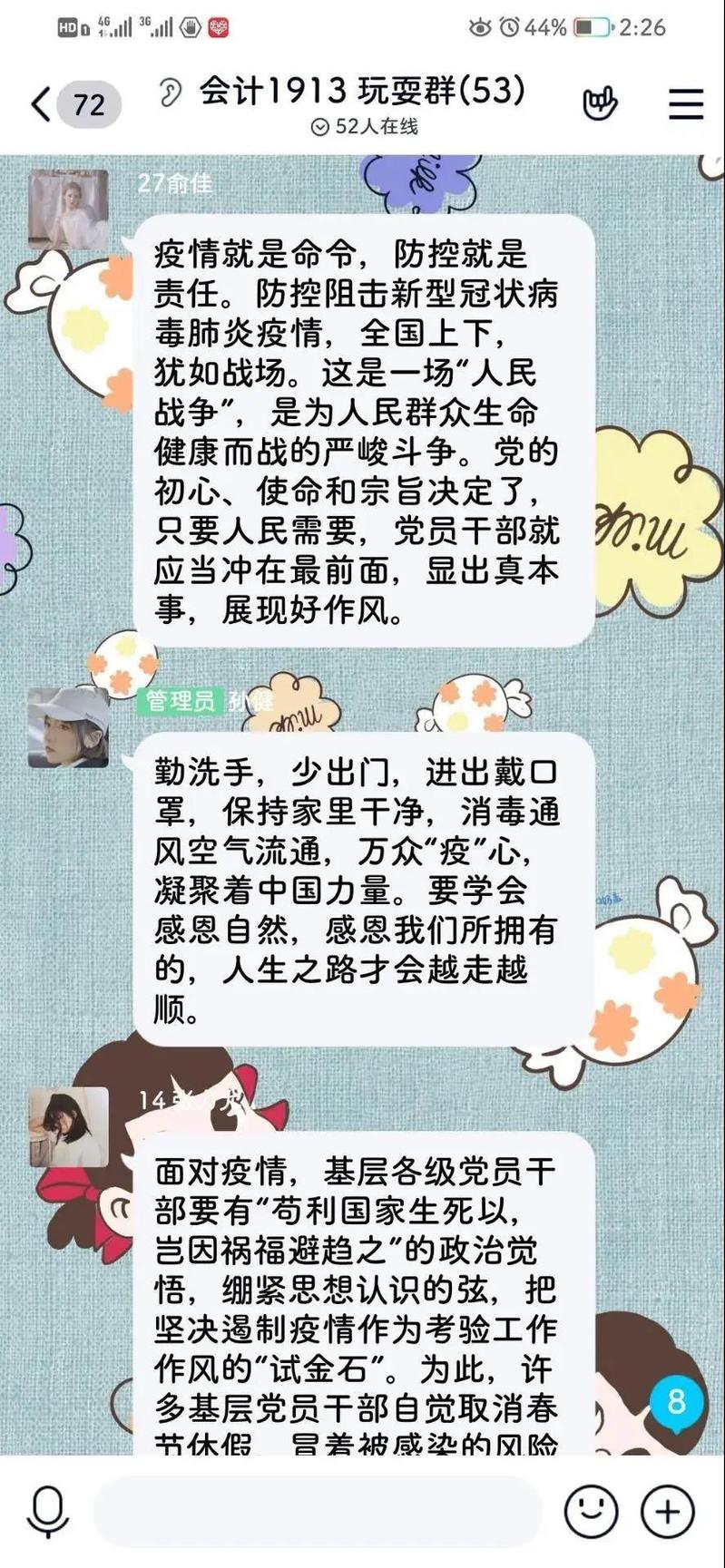Tap the voice microphone icon
725x1568 pixels.
click(x=47, y=1511)
